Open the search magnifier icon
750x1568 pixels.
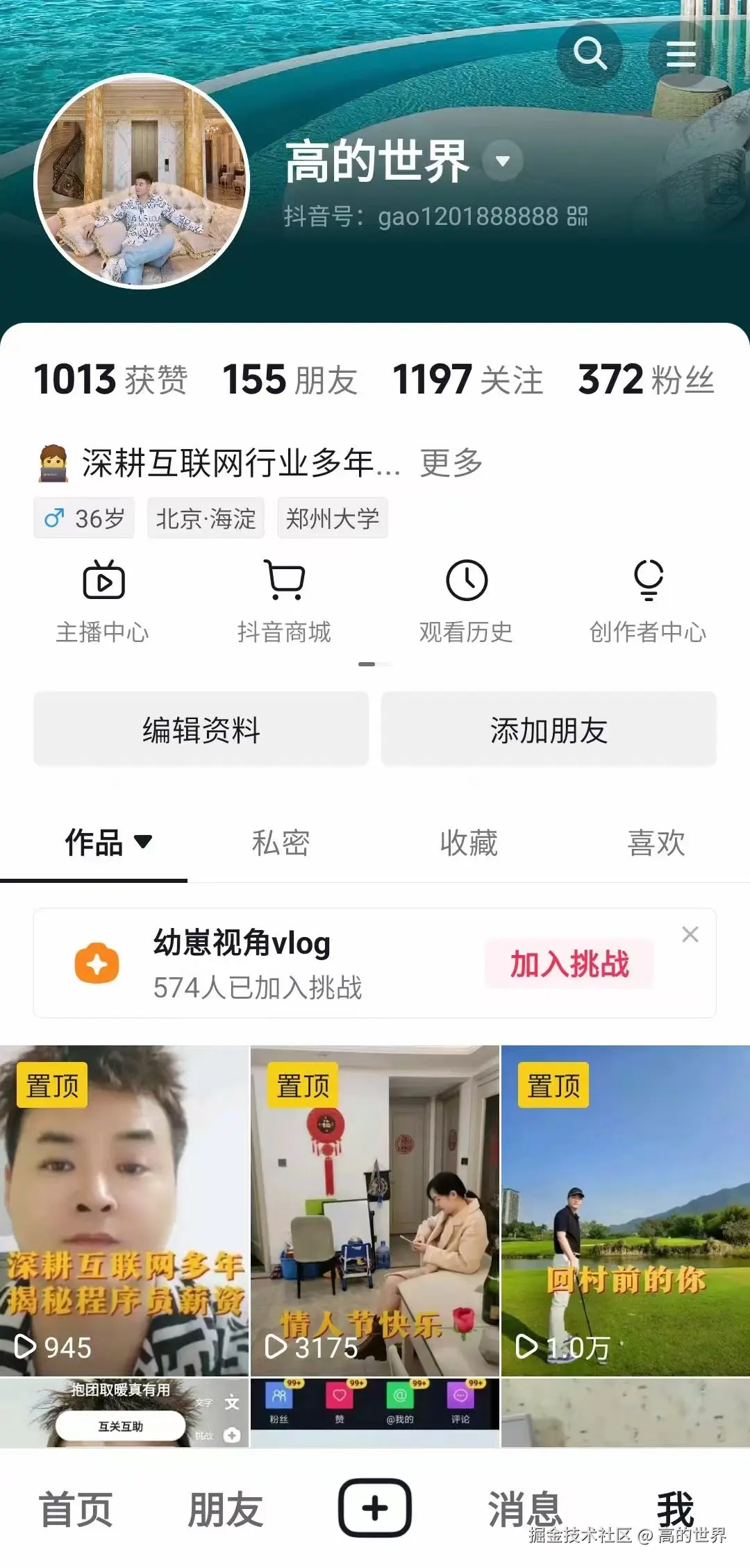coord(590,53)
